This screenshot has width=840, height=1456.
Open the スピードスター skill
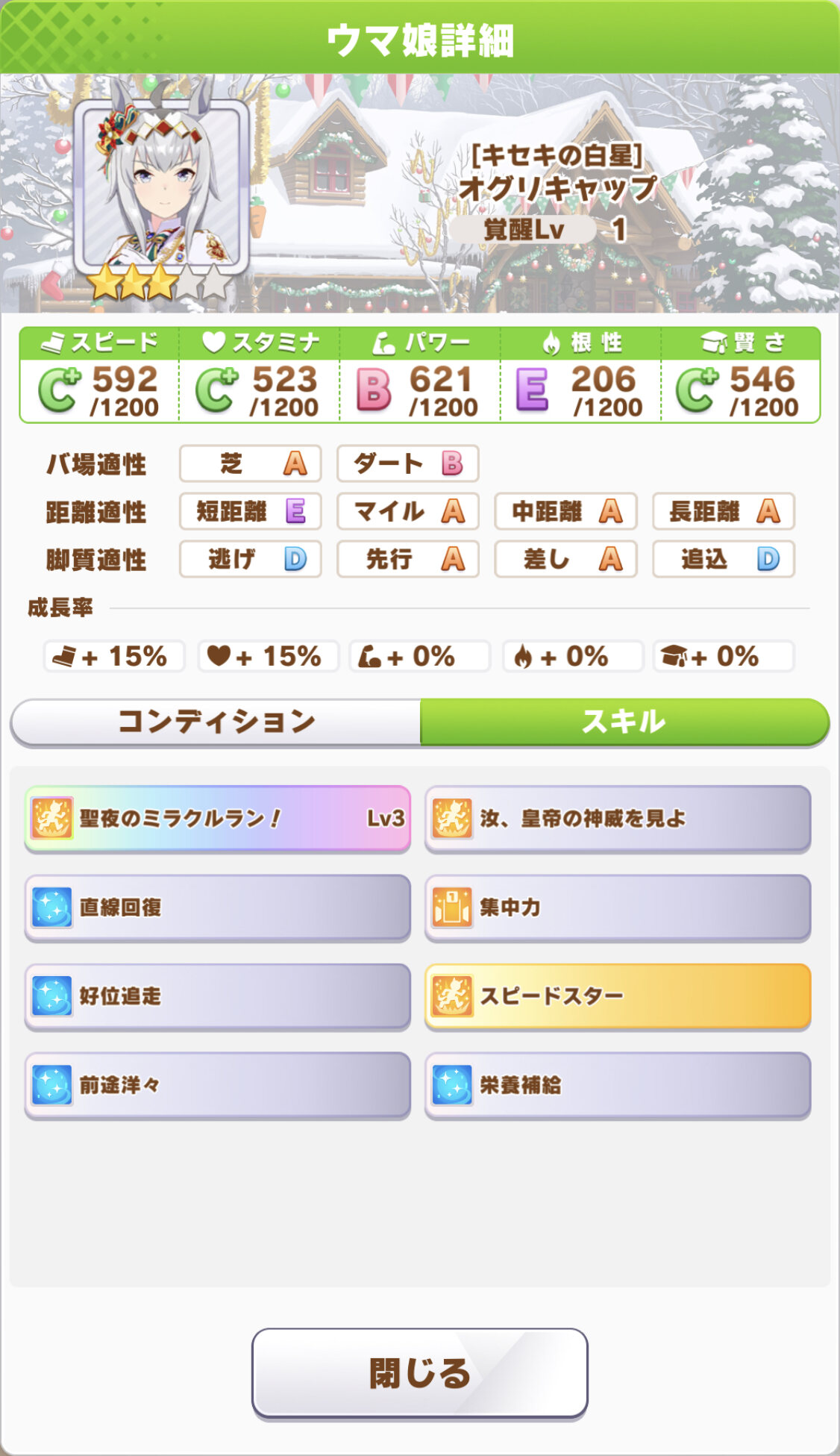point(618,996)
